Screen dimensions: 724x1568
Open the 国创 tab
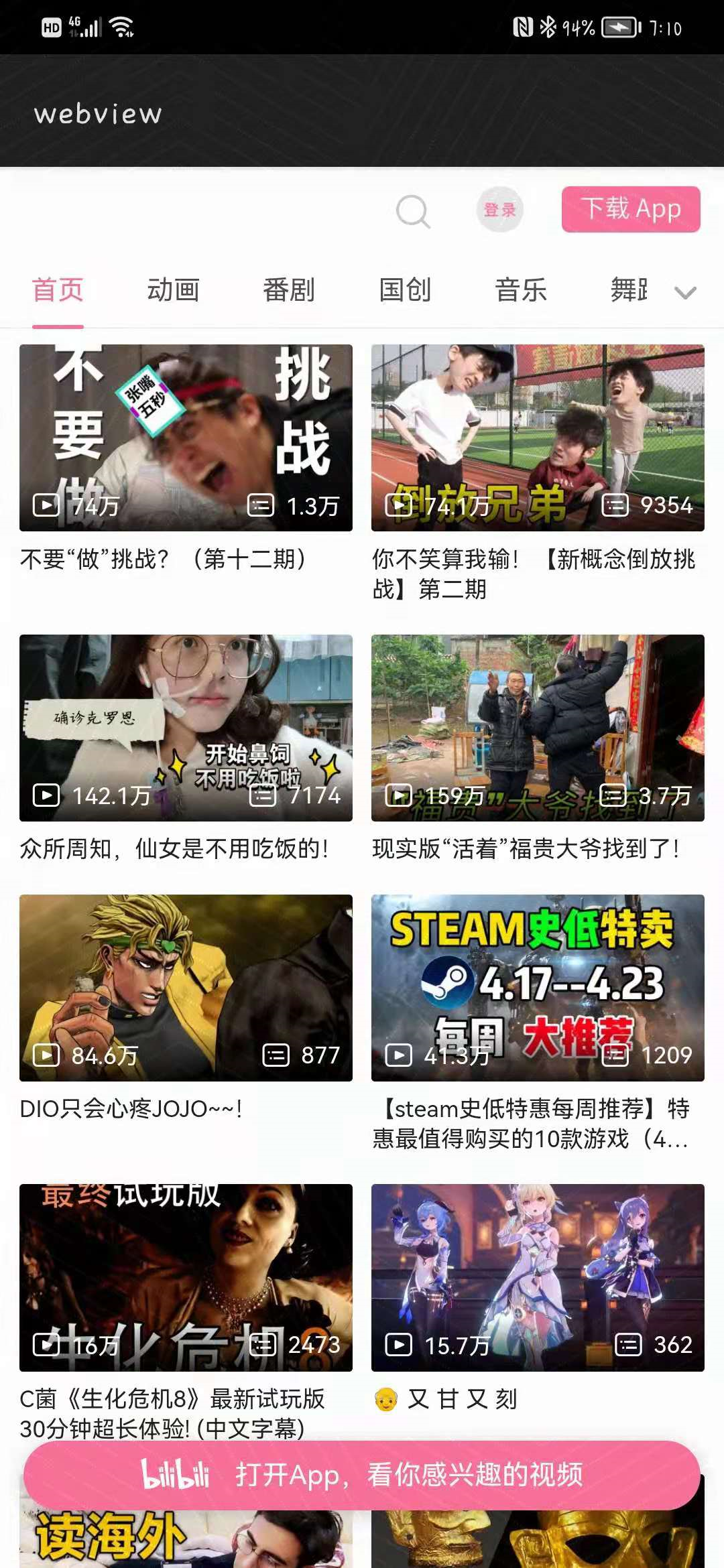pos(405,291)
